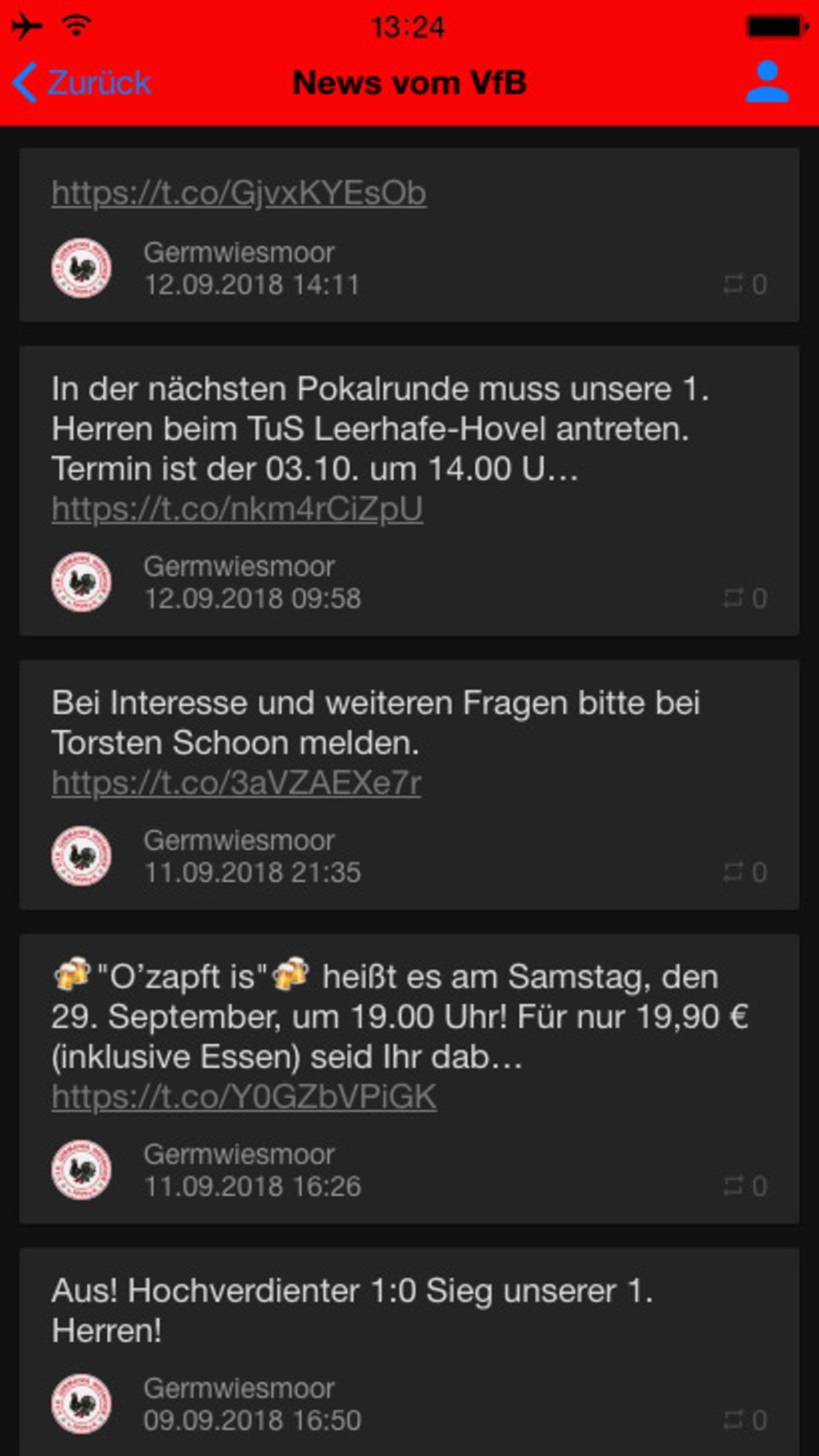Open the link https://t.co/nkm4rCiZpU
819x1456 pixels.
238,509
